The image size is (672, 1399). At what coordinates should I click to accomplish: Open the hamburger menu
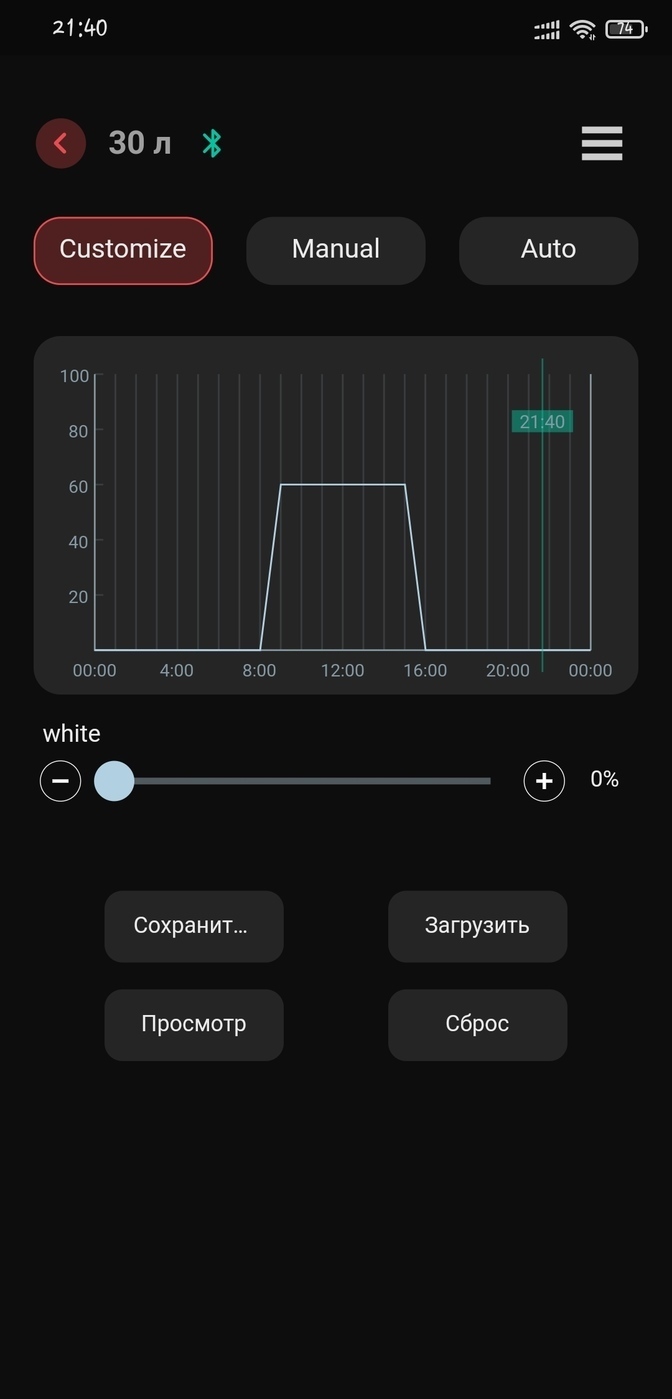pyautogui.click(x=602, y=144)
